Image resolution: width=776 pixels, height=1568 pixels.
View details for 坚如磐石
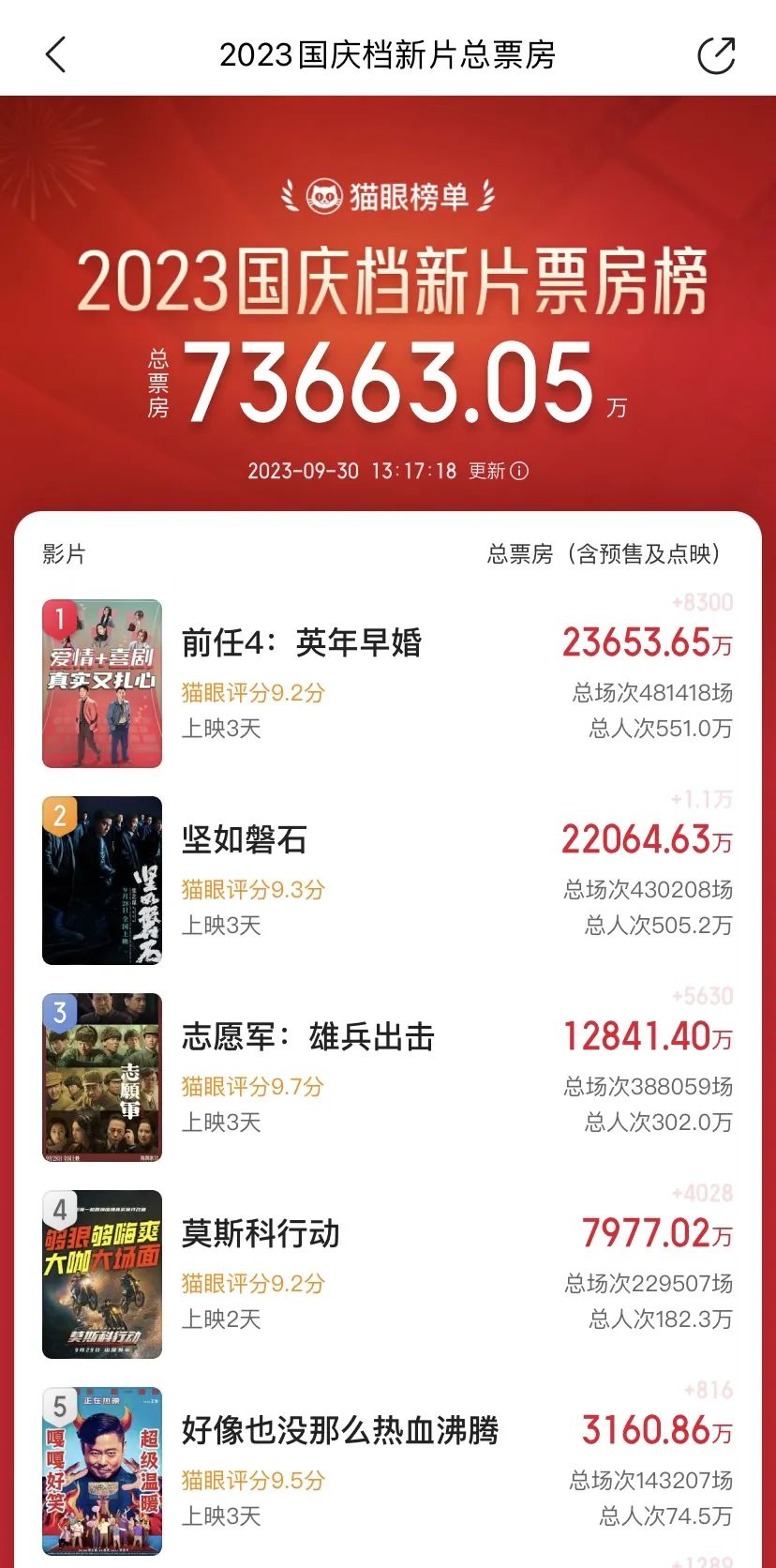point(245,840)
